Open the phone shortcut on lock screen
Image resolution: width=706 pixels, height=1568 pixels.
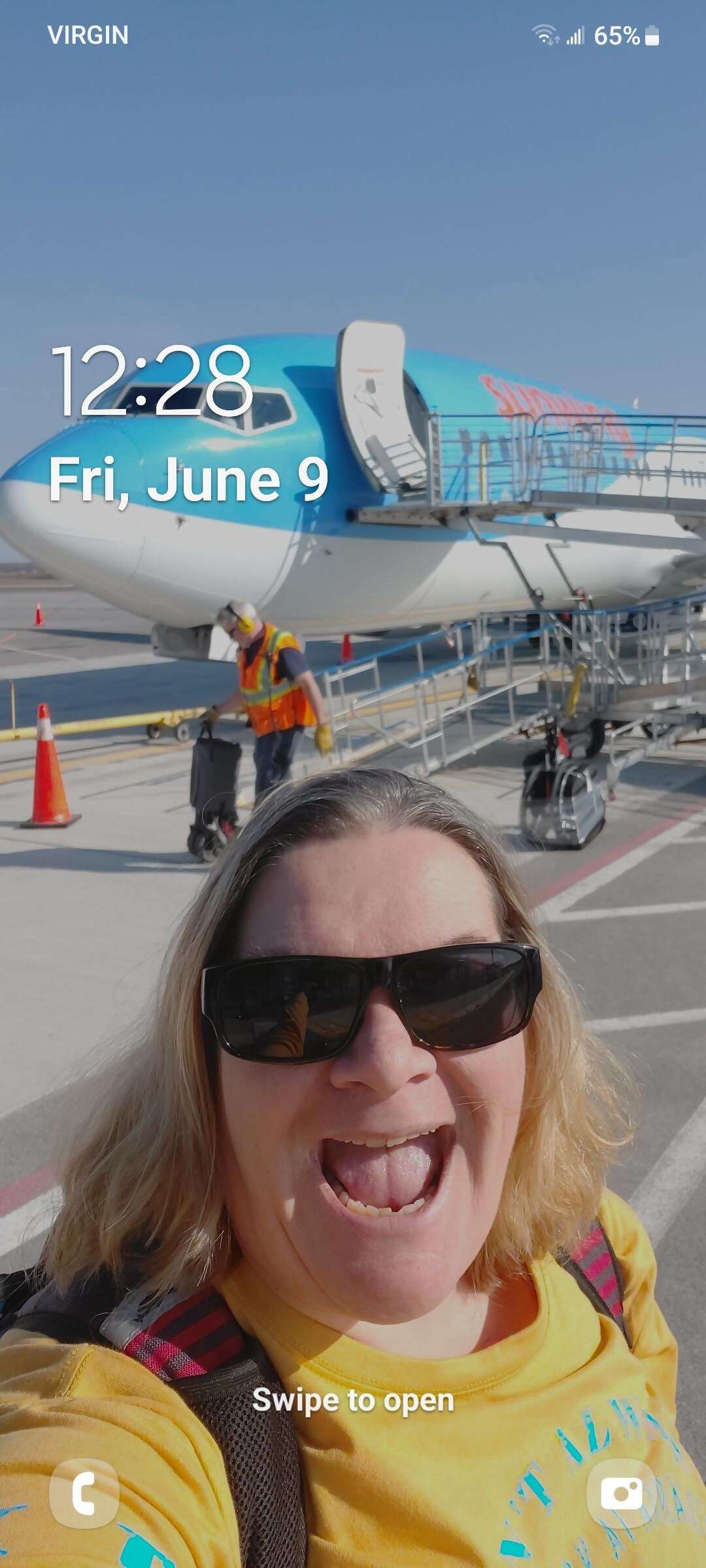(x=84, y=1494)
